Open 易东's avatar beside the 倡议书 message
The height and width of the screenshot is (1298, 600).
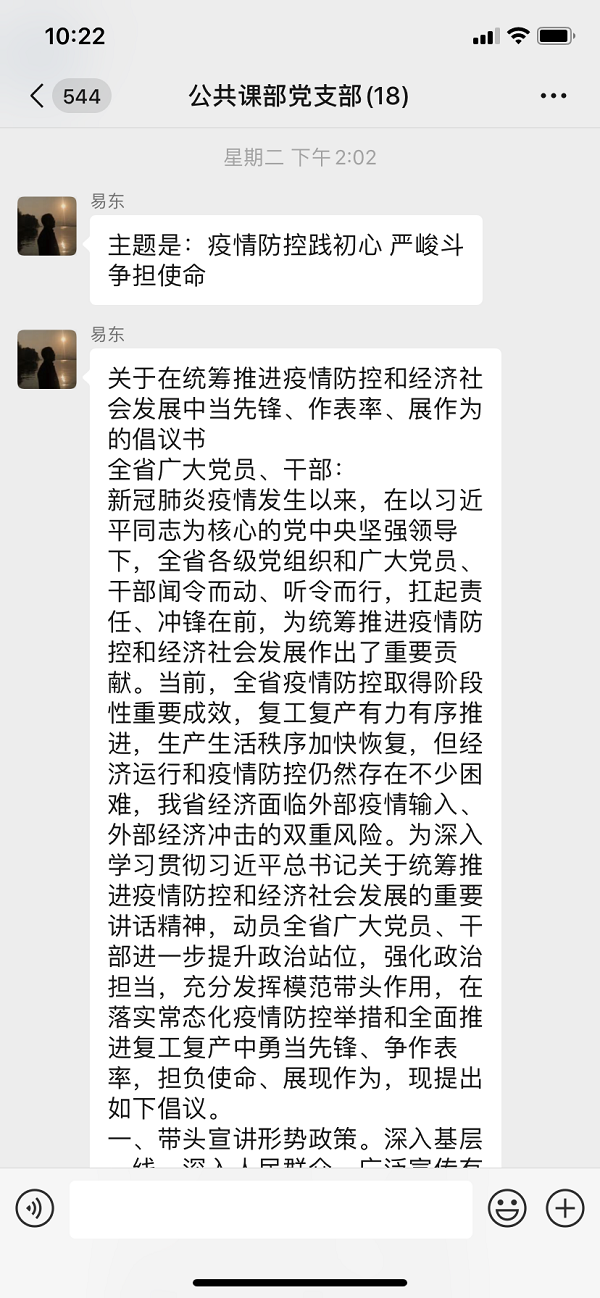click(47, 359)
